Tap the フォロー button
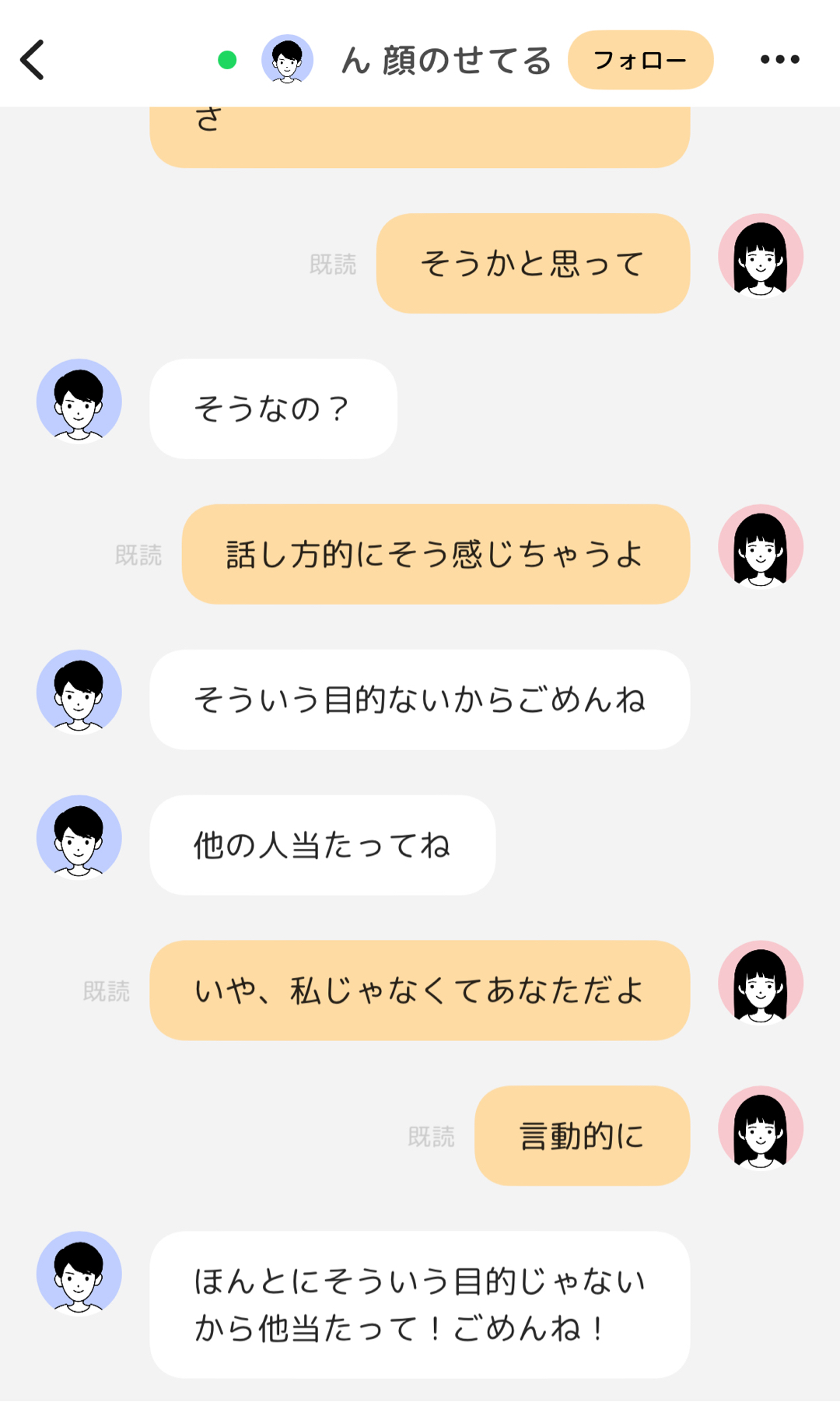 point(640,60)
